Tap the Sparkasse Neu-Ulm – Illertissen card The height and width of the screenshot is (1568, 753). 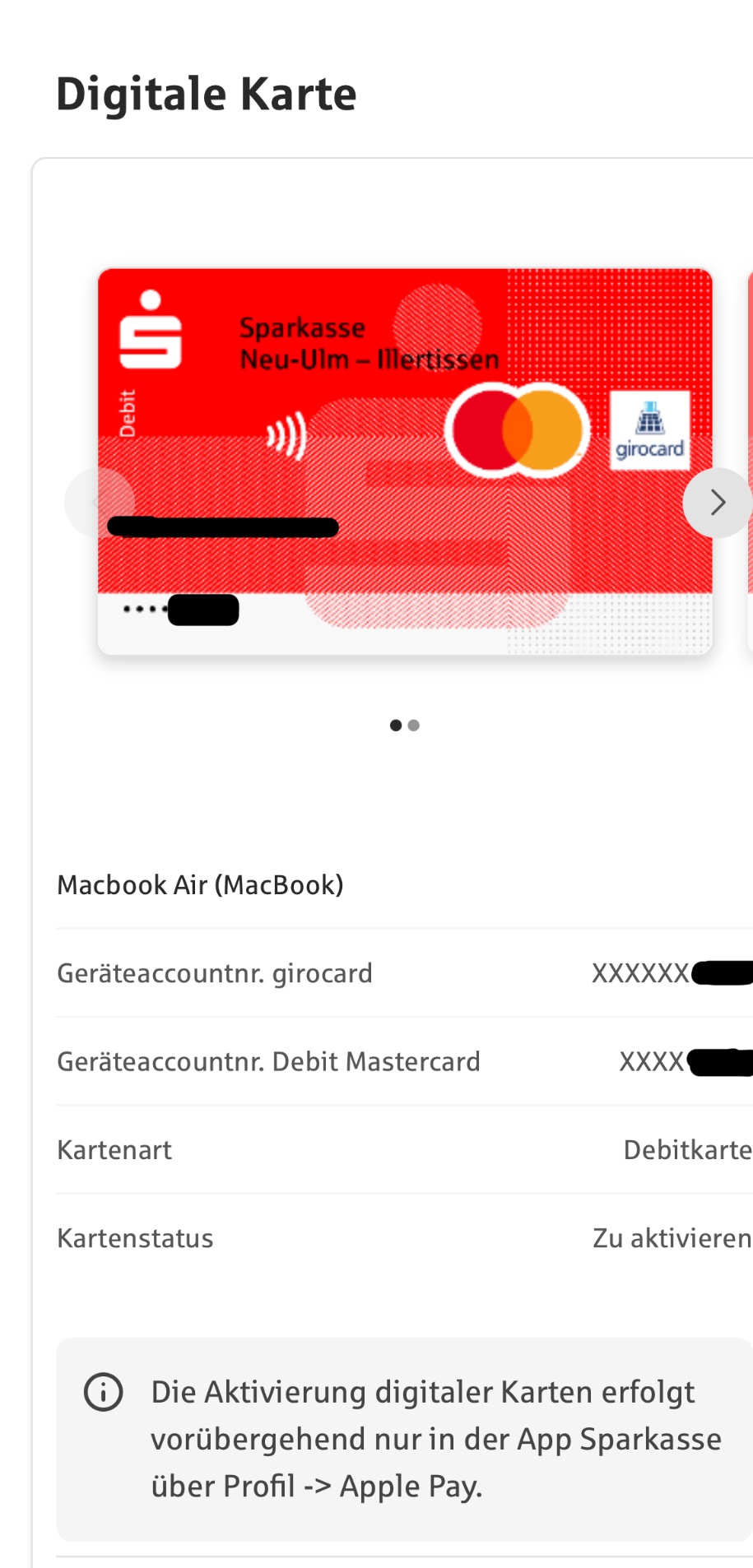pos(405,462)
